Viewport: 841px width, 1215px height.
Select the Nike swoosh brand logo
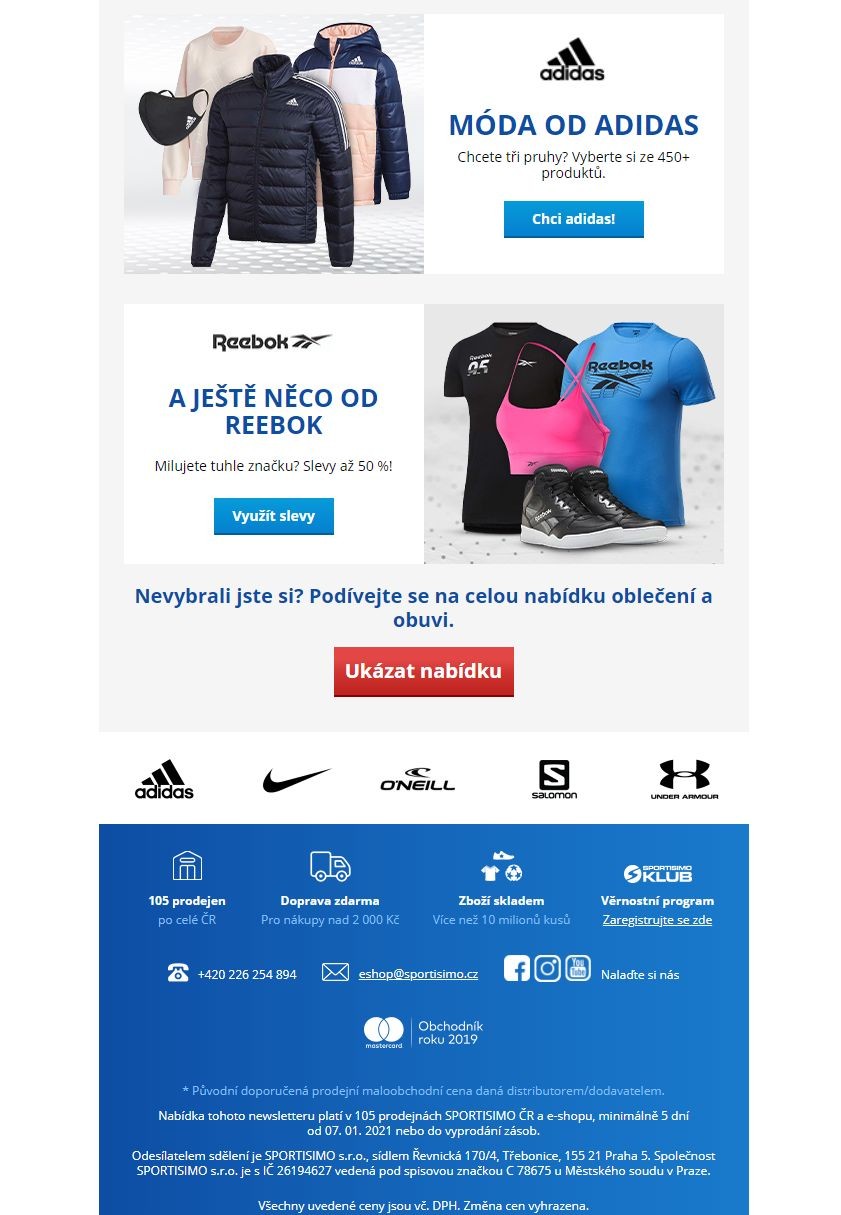click(x=296, y=780)
